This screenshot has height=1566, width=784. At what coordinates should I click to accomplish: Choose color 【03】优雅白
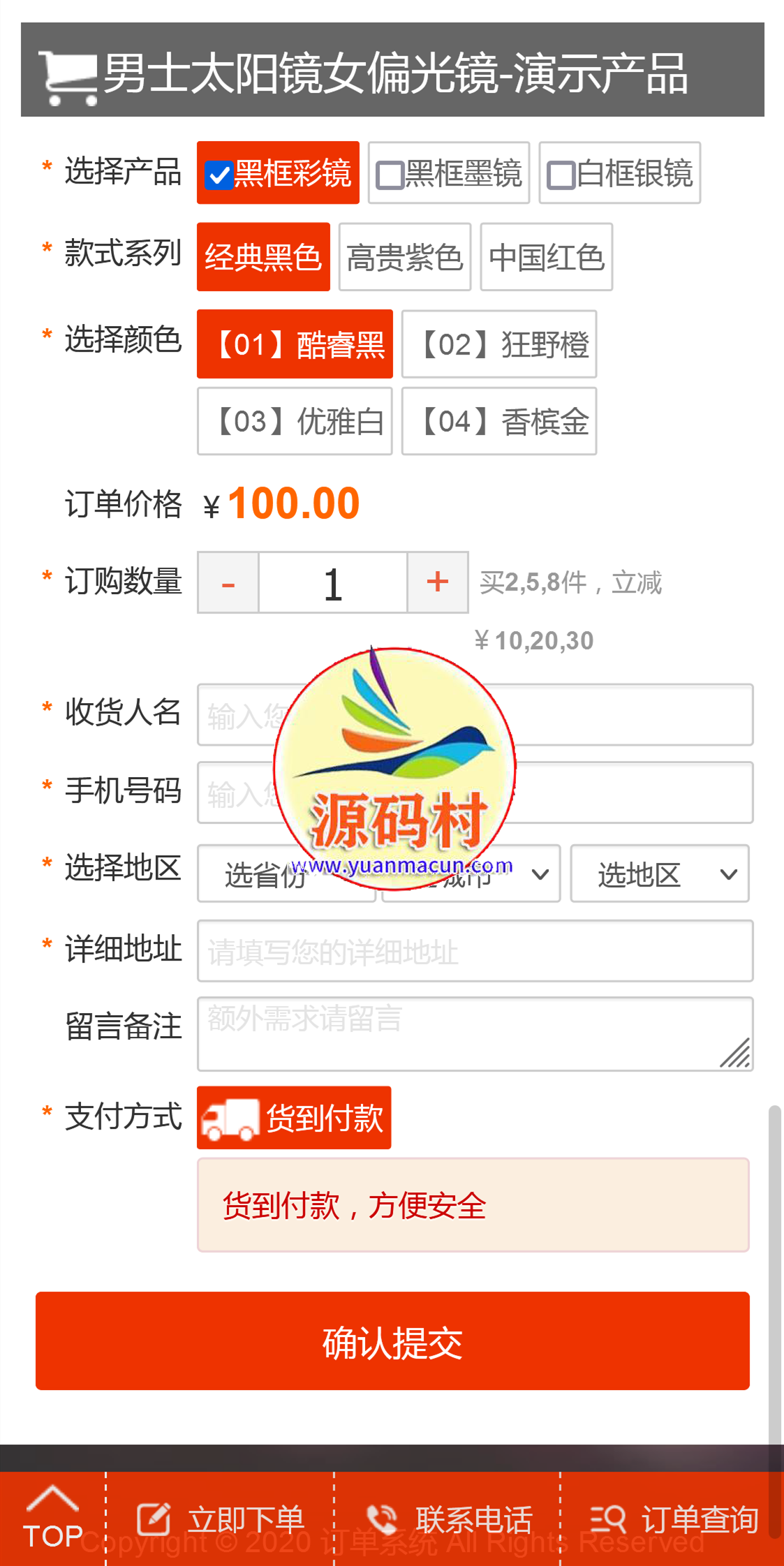295,421
